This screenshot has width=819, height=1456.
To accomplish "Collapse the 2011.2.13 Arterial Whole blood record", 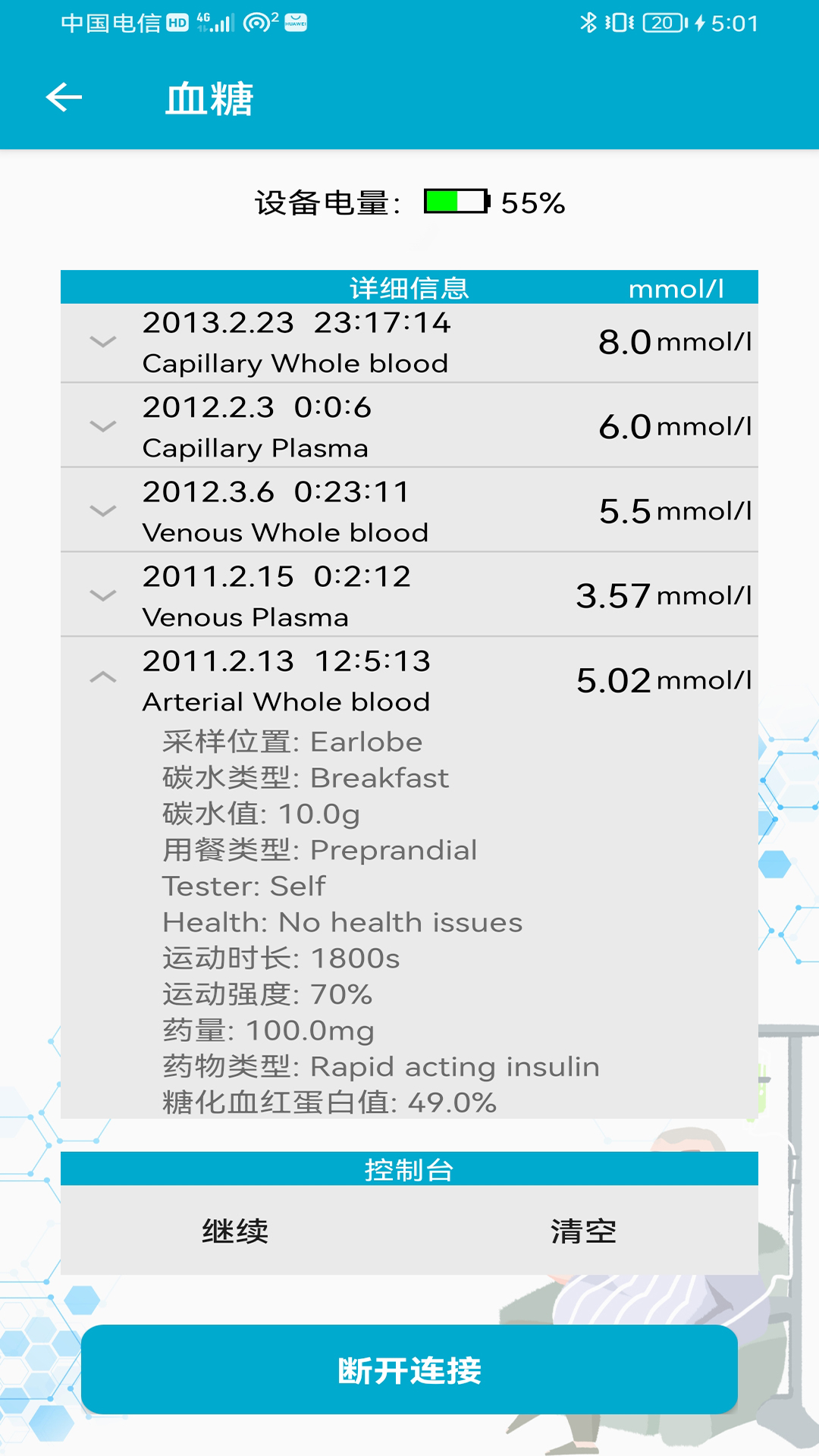I will pos(103,677).
